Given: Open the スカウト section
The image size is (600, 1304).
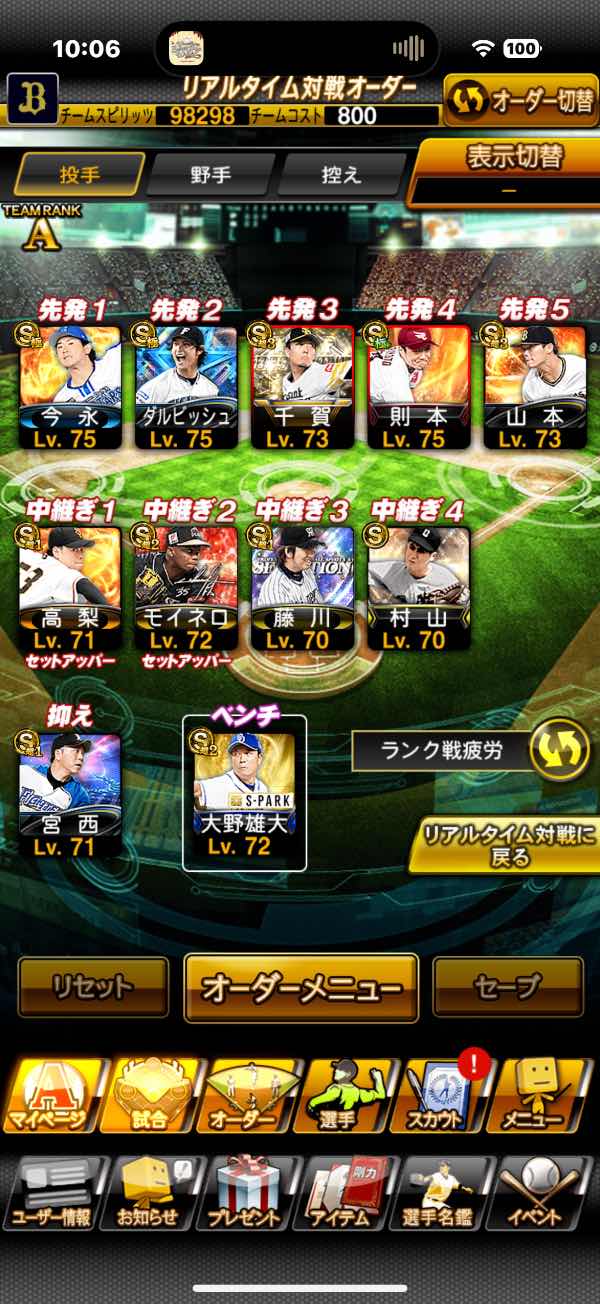Looking at the screenshot, I should tap(447, 1096).
